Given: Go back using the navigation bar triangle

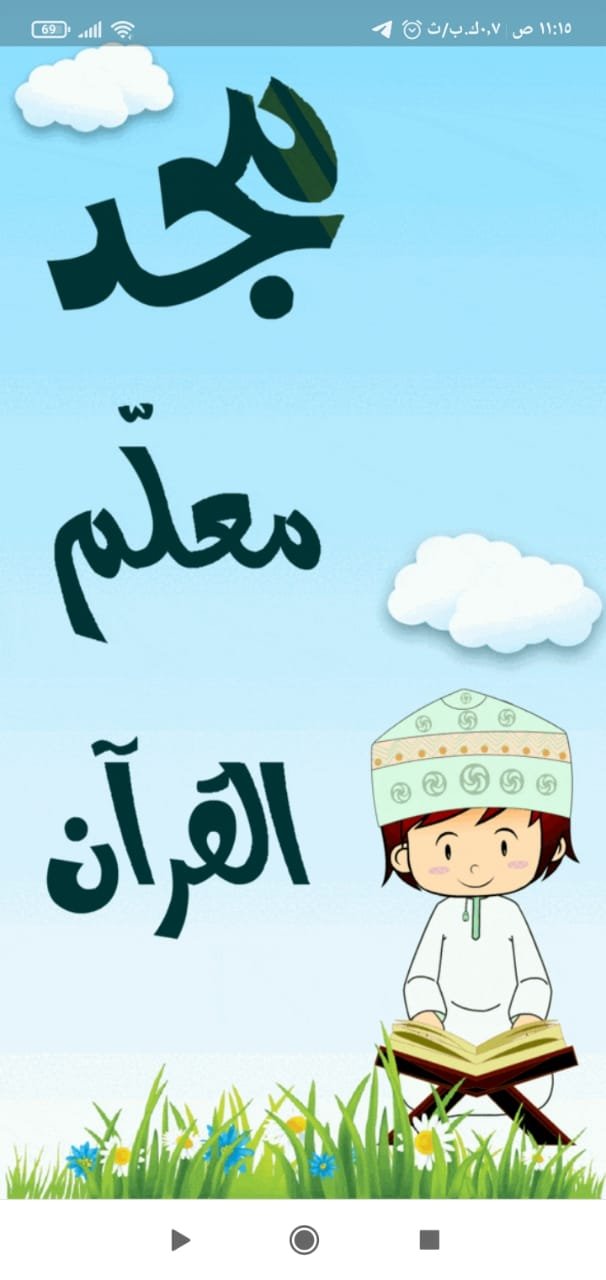Looking at the screenshot, I should (x=180, y=1240).
